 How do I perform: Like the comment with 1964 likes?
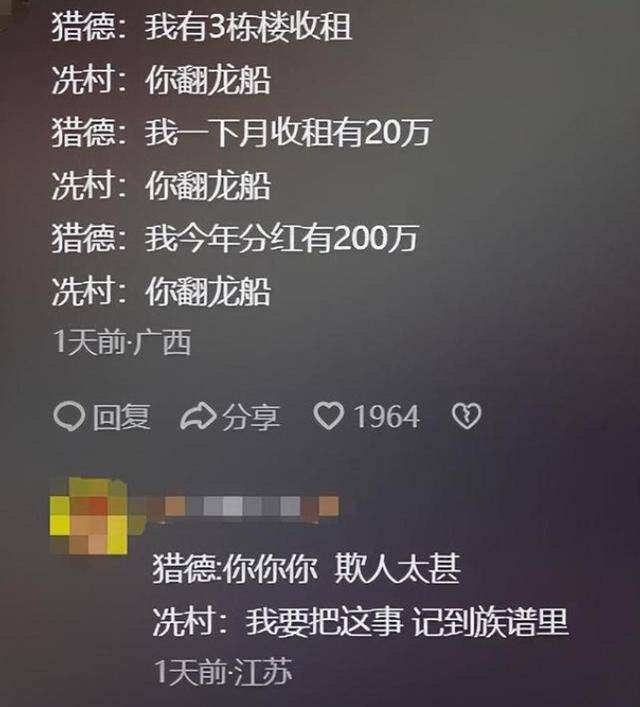[x=329, y=416]
